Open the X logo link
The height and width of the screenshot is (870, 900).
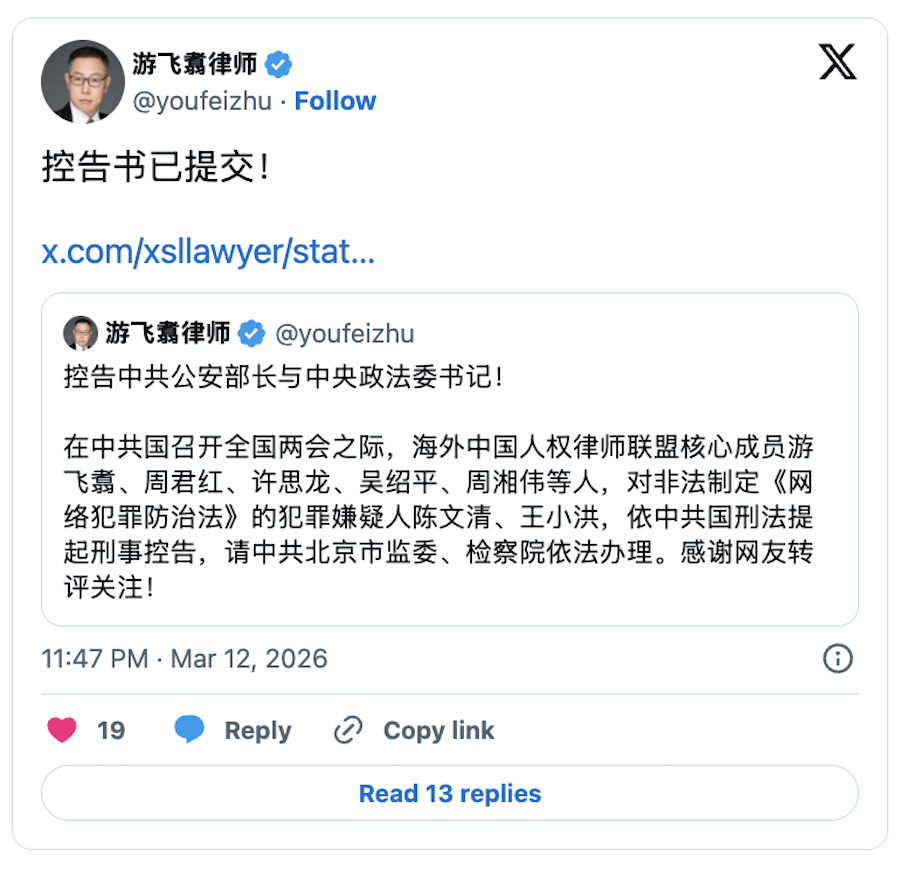point(837,62)
